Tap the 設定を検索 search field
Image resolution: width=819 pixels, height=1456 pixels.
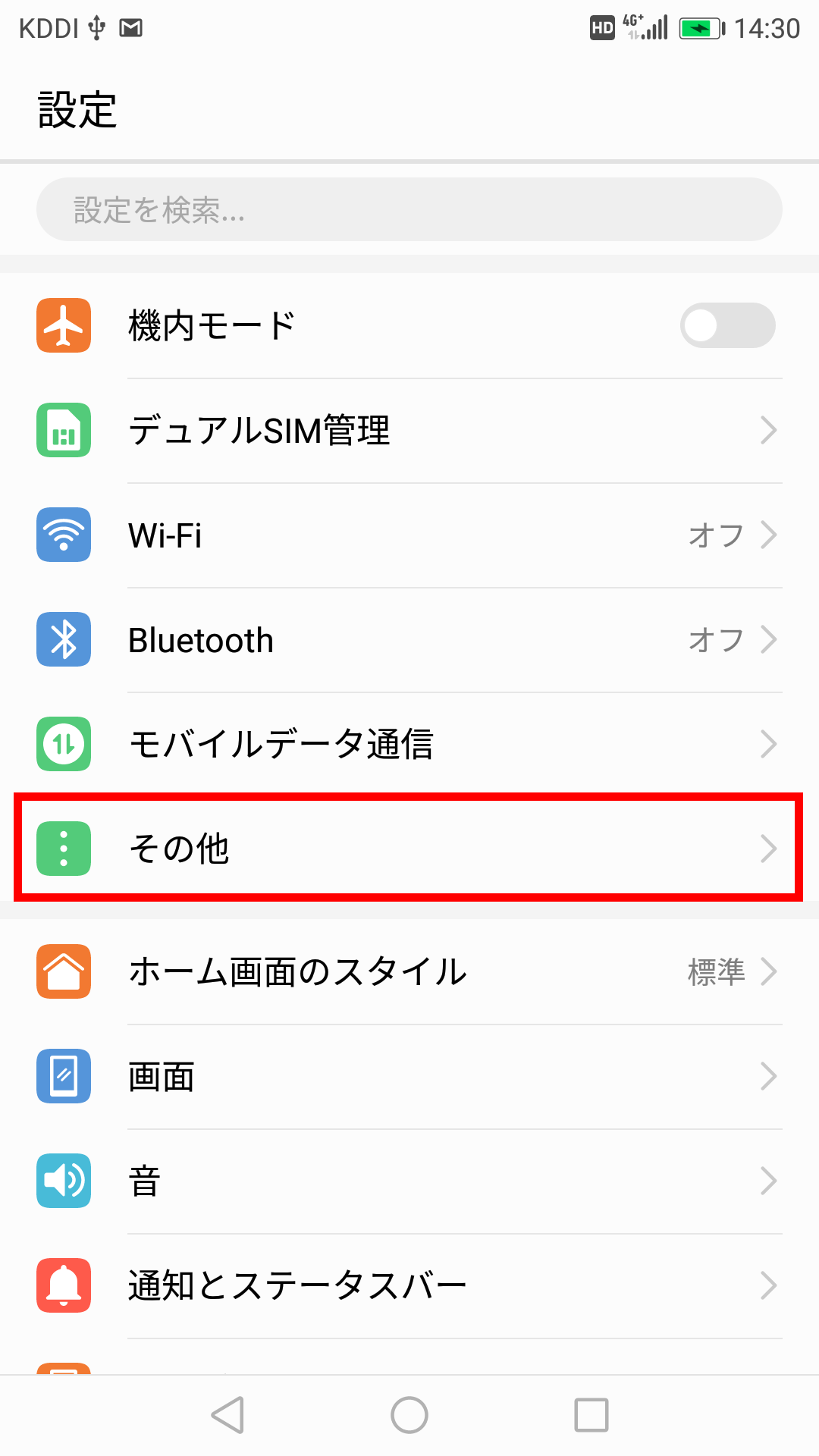[409, 209]
